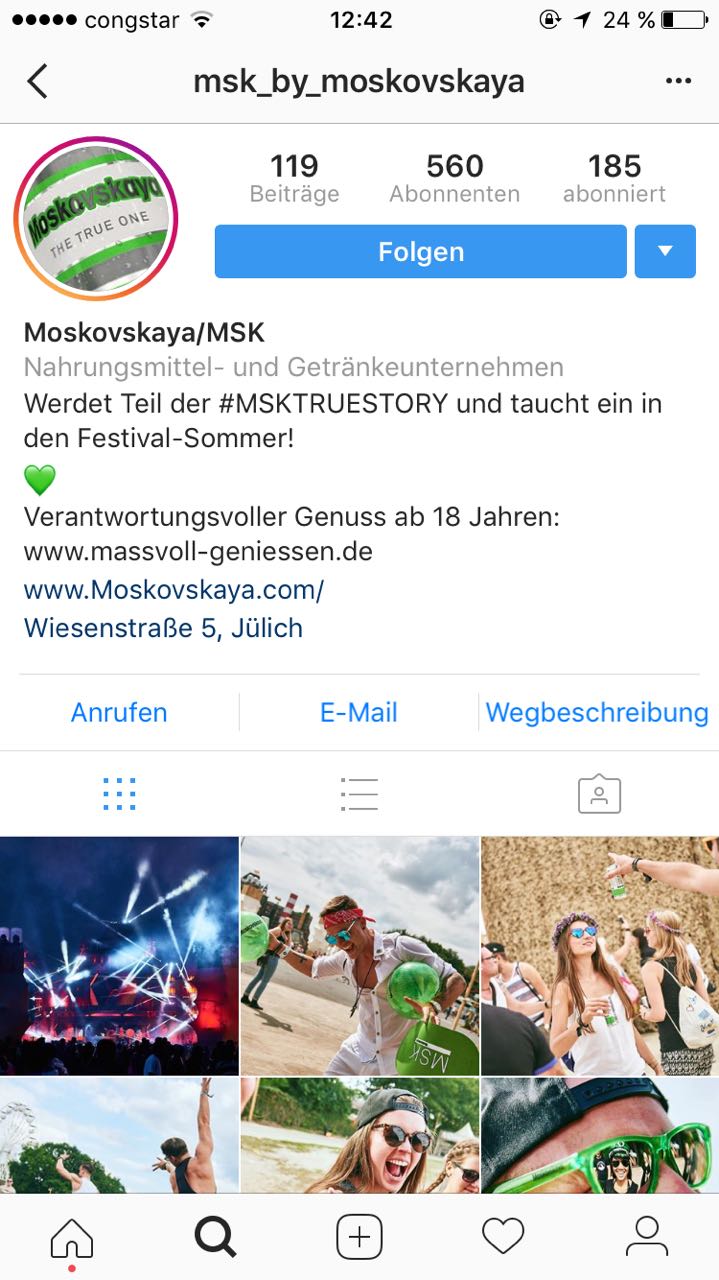Open the 560 Abonnenten list
Screen dimensions: 719x1280
click(454, 178)
